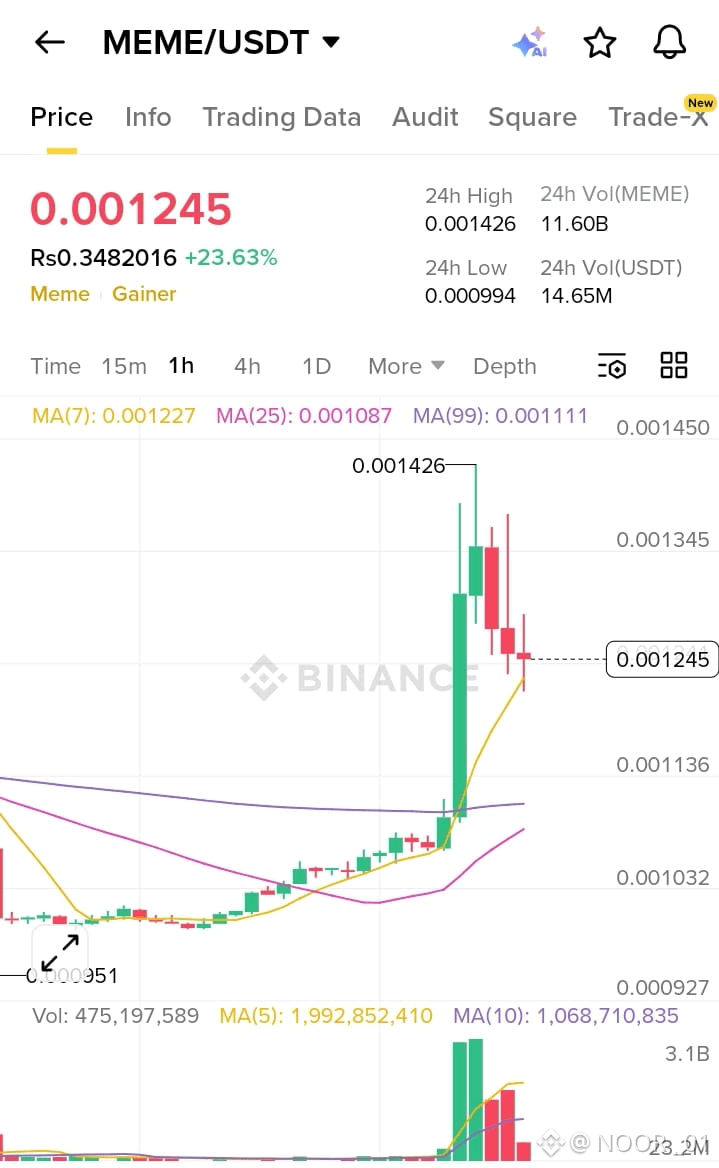
Task: Open chart indicator settings icon
Action: (x=611, y=366)
